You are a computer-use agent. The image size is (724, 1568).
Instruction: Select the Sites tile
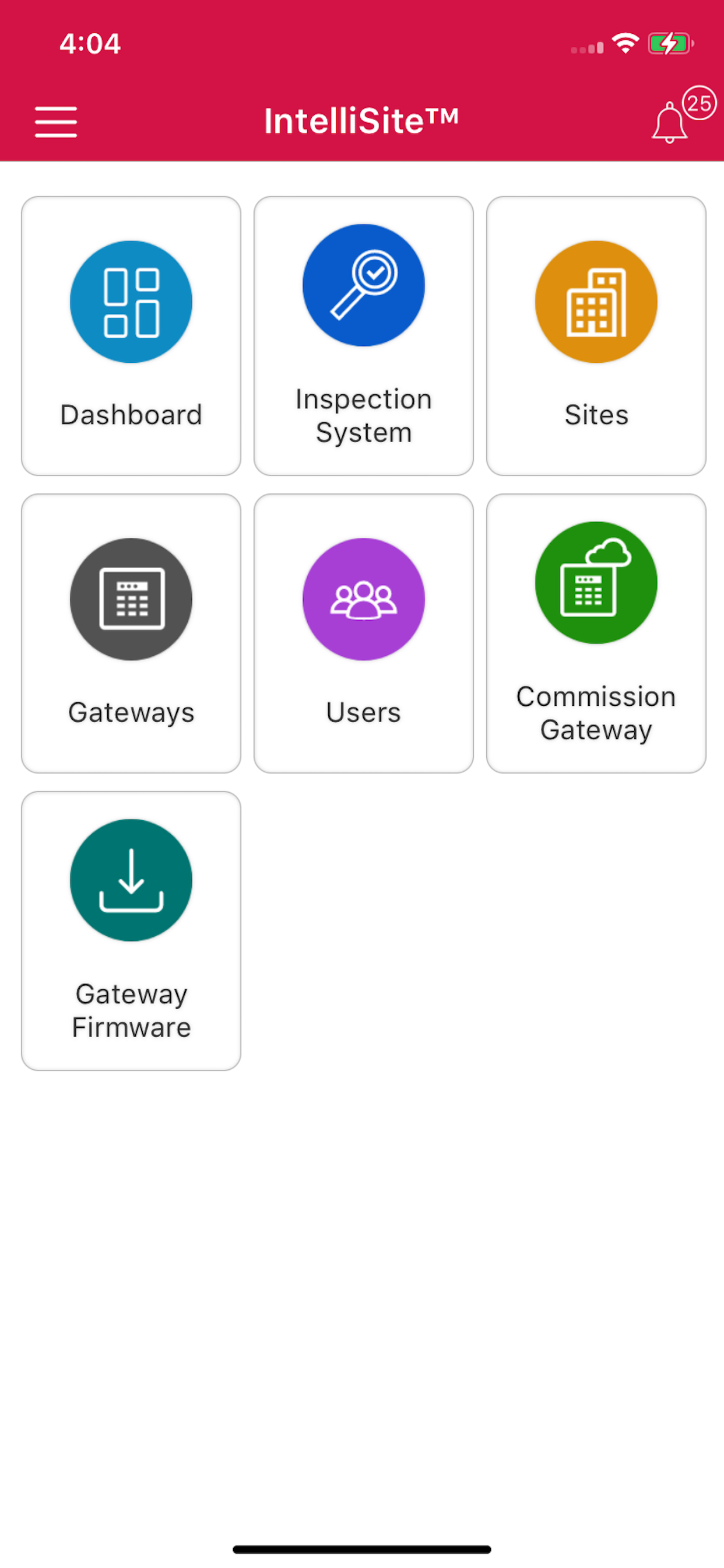coord(596,335)
